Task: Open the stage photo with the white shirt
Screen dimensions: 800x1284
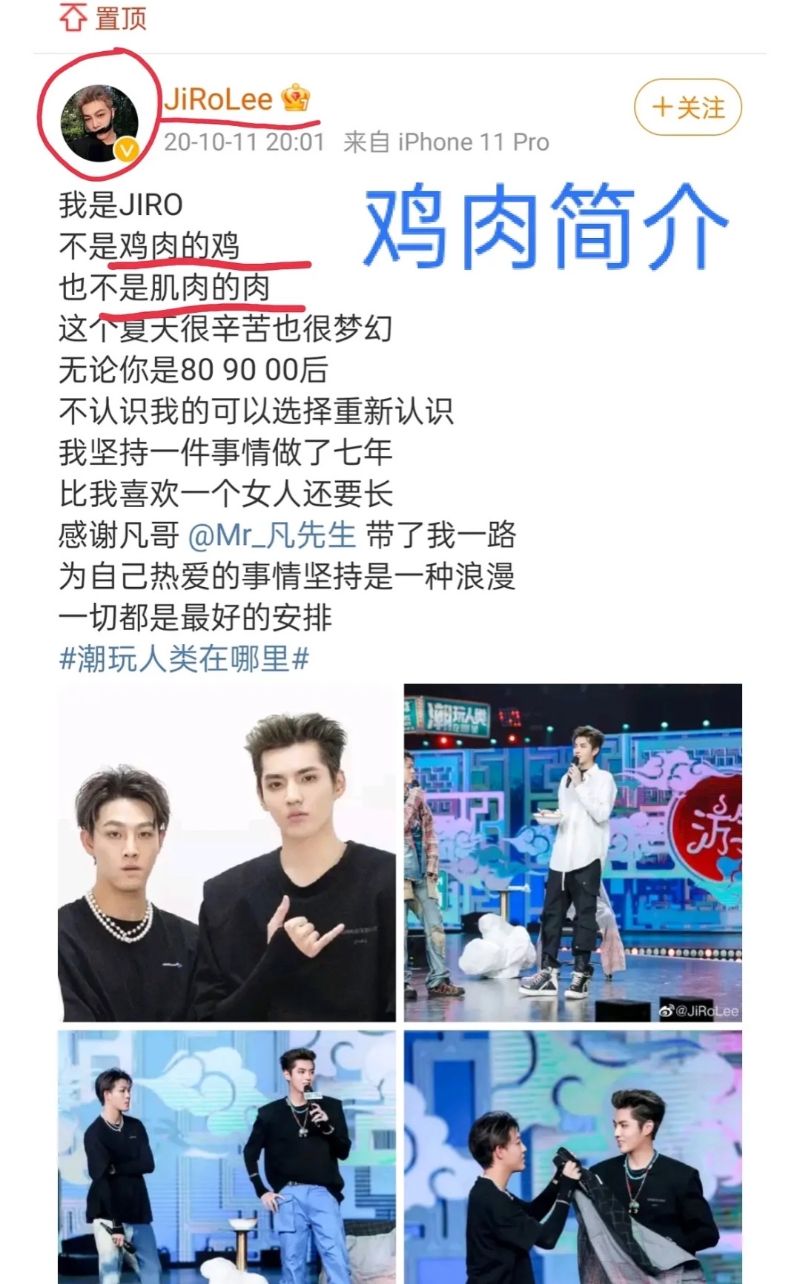Action: [x=572, y=853]
